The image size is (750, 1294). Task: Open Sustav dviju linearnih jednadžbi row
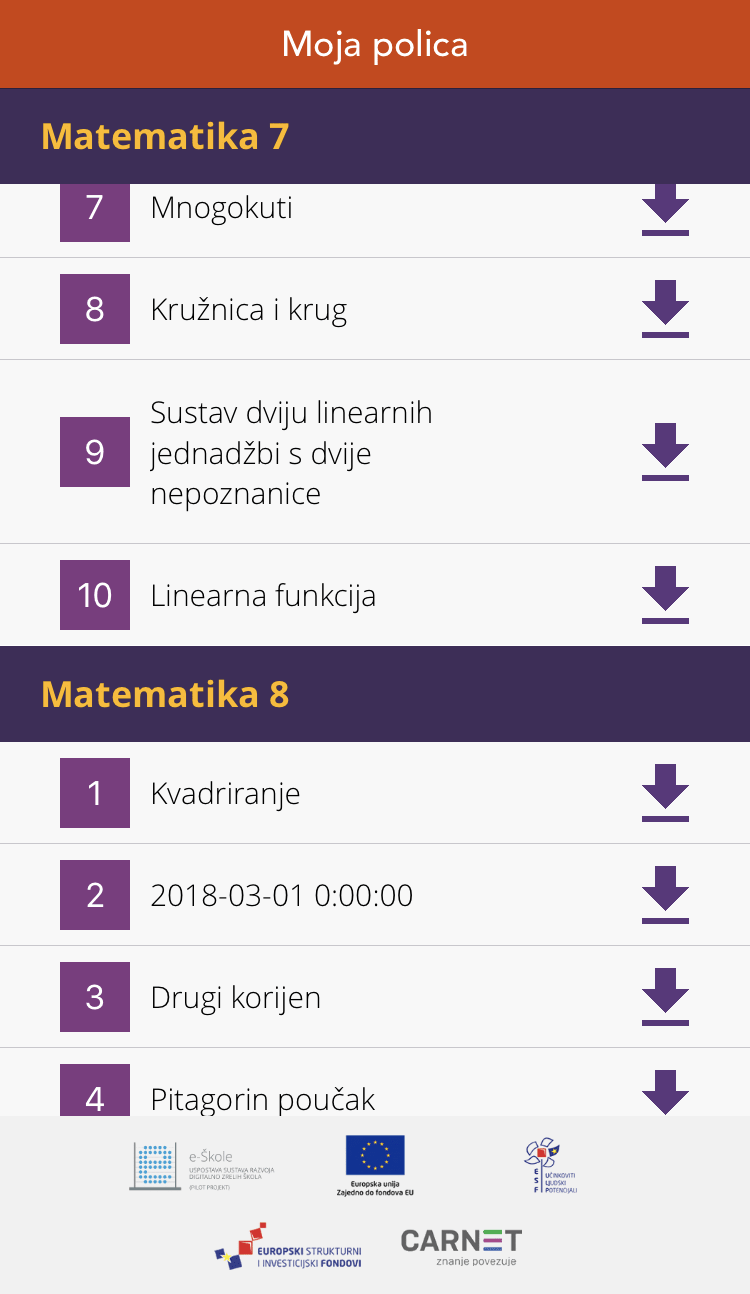click(375, 452)
